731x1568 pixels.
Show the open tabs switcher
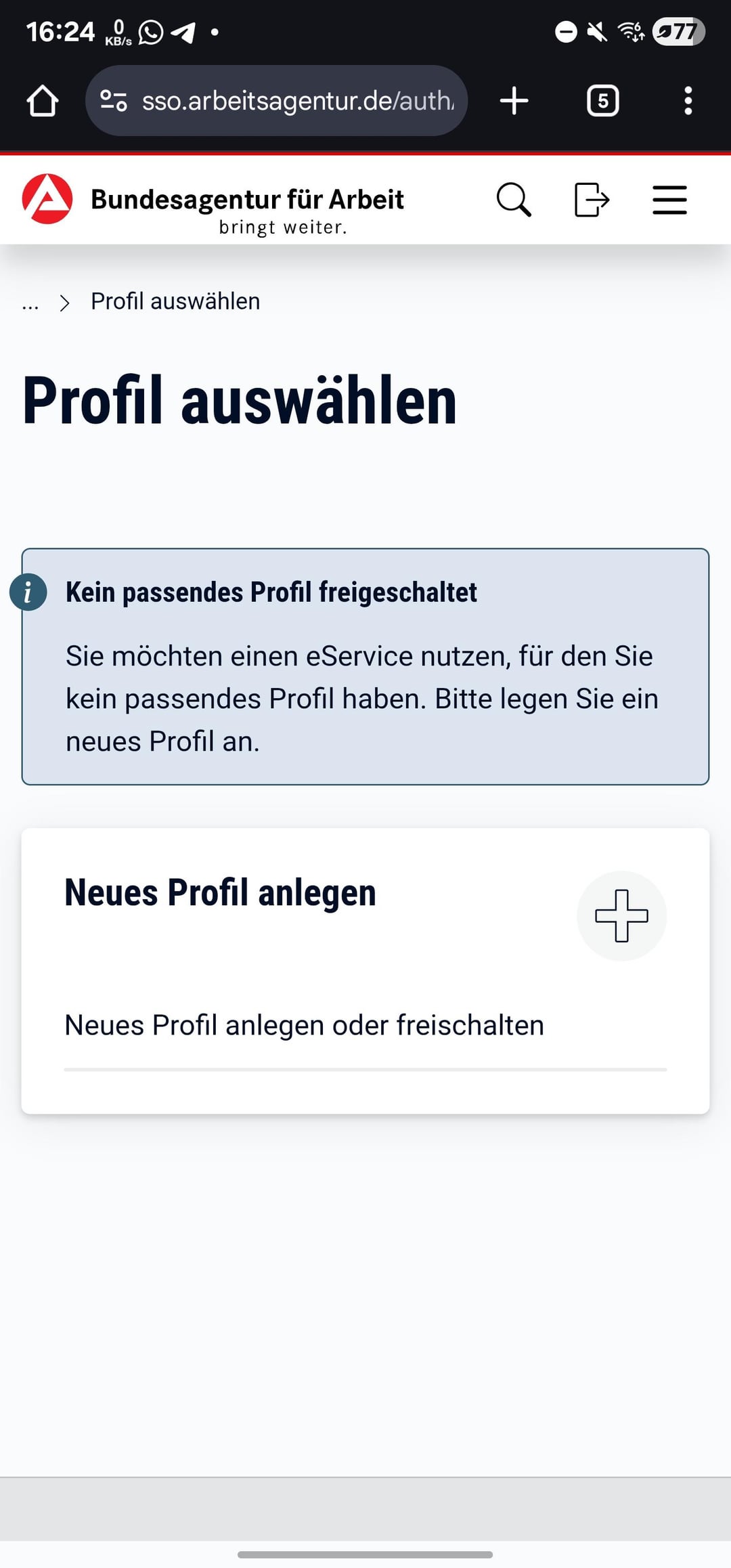tap(602, 101)
